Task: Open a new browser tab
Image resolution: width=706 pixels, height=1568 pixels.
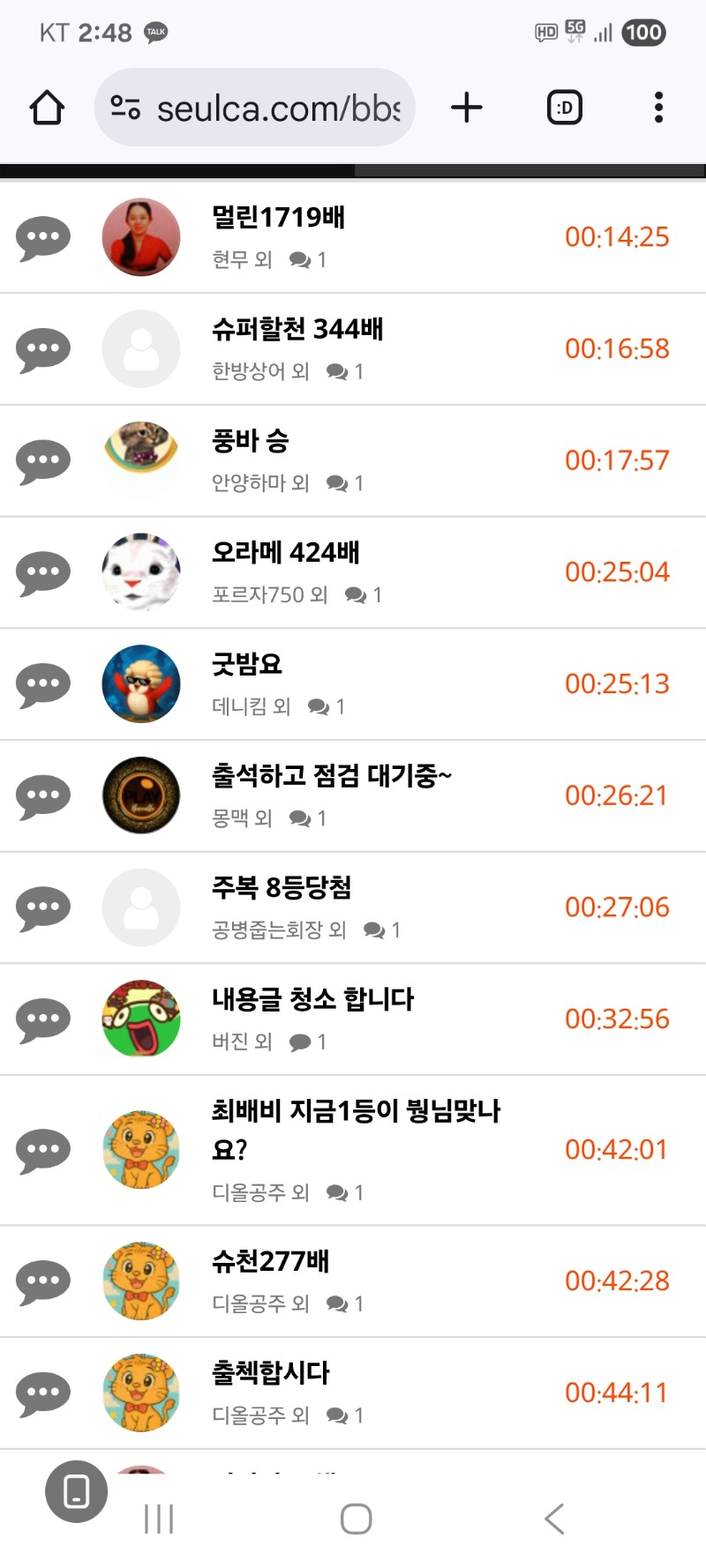Action: 467,108
